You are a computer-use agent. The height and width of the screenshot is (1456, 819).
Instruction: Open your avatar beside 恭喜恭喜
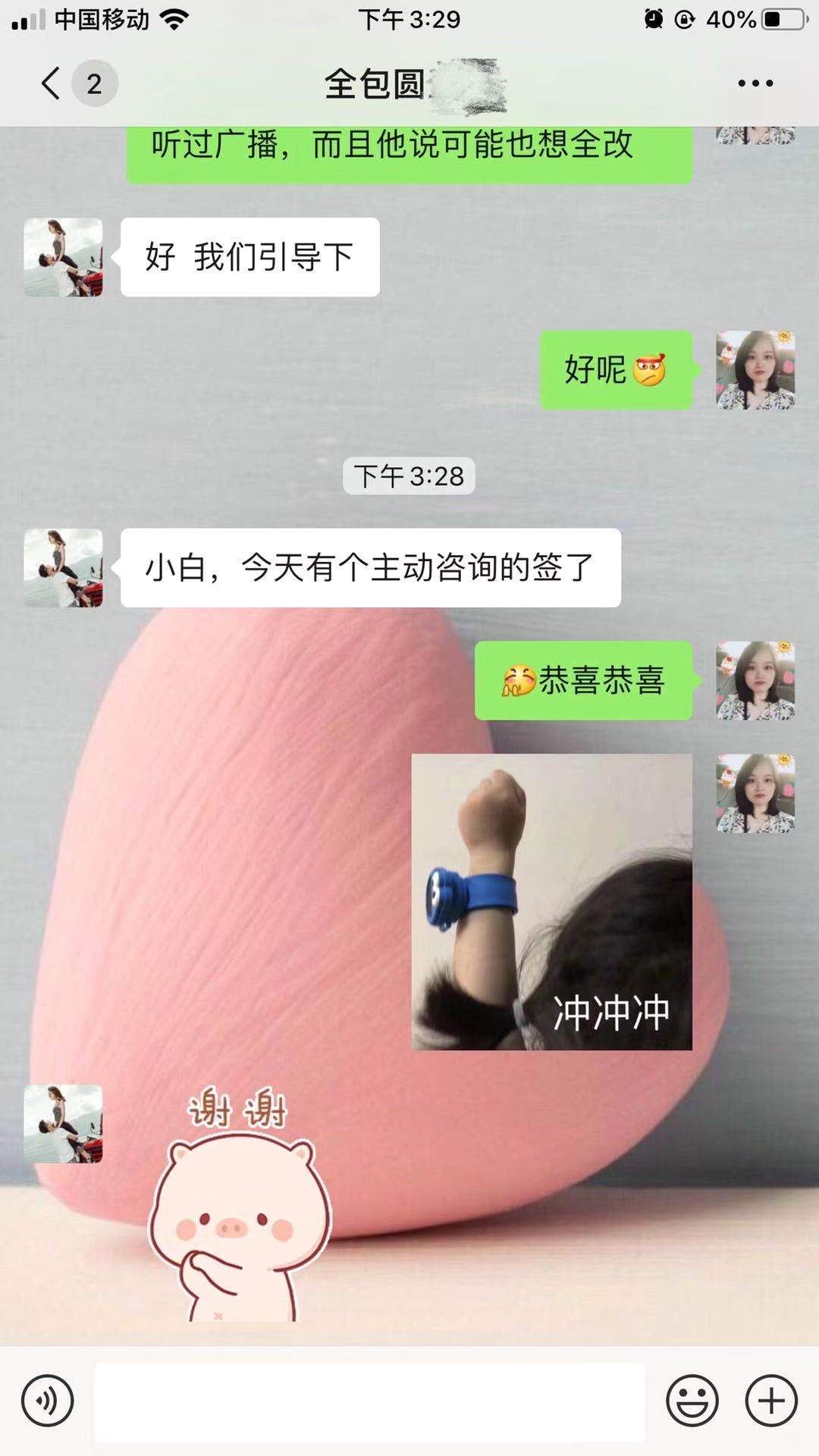(x=755, y=680)
